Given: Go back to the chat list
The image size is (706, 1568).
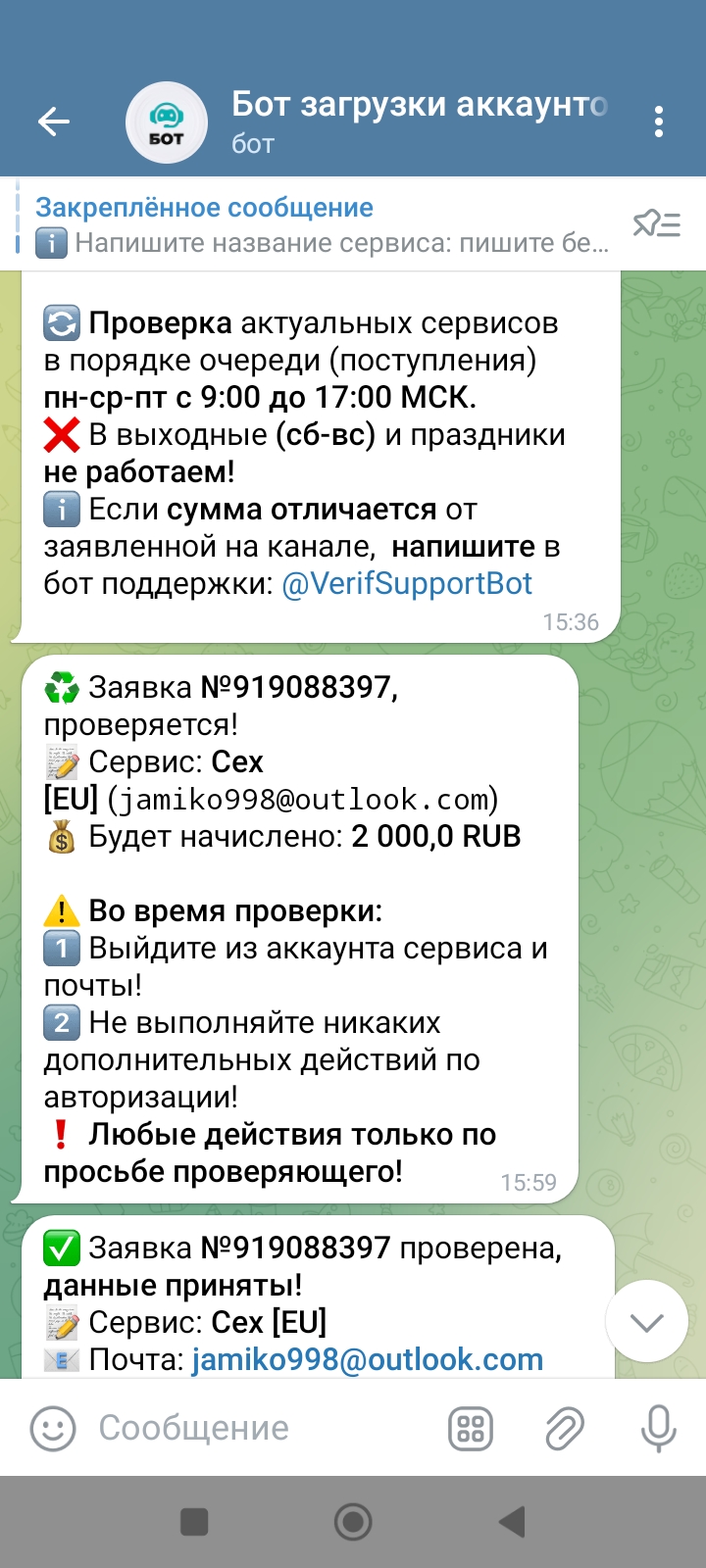Looking at the screenshot, I should pyautogui.click(x=54, y=122).
